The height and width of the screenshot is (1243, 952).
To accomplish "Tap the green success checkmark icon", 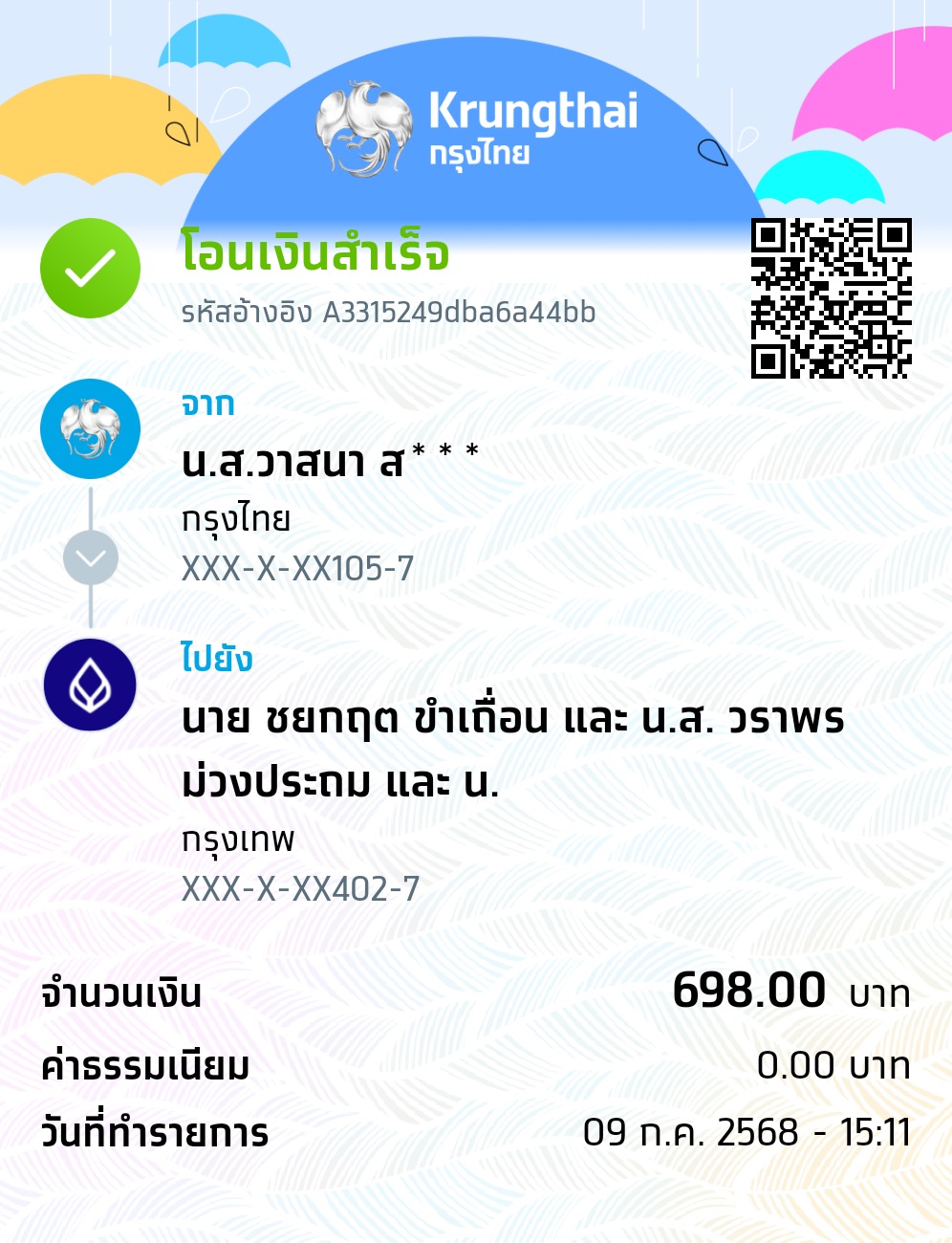I will (x=88, y=270).
